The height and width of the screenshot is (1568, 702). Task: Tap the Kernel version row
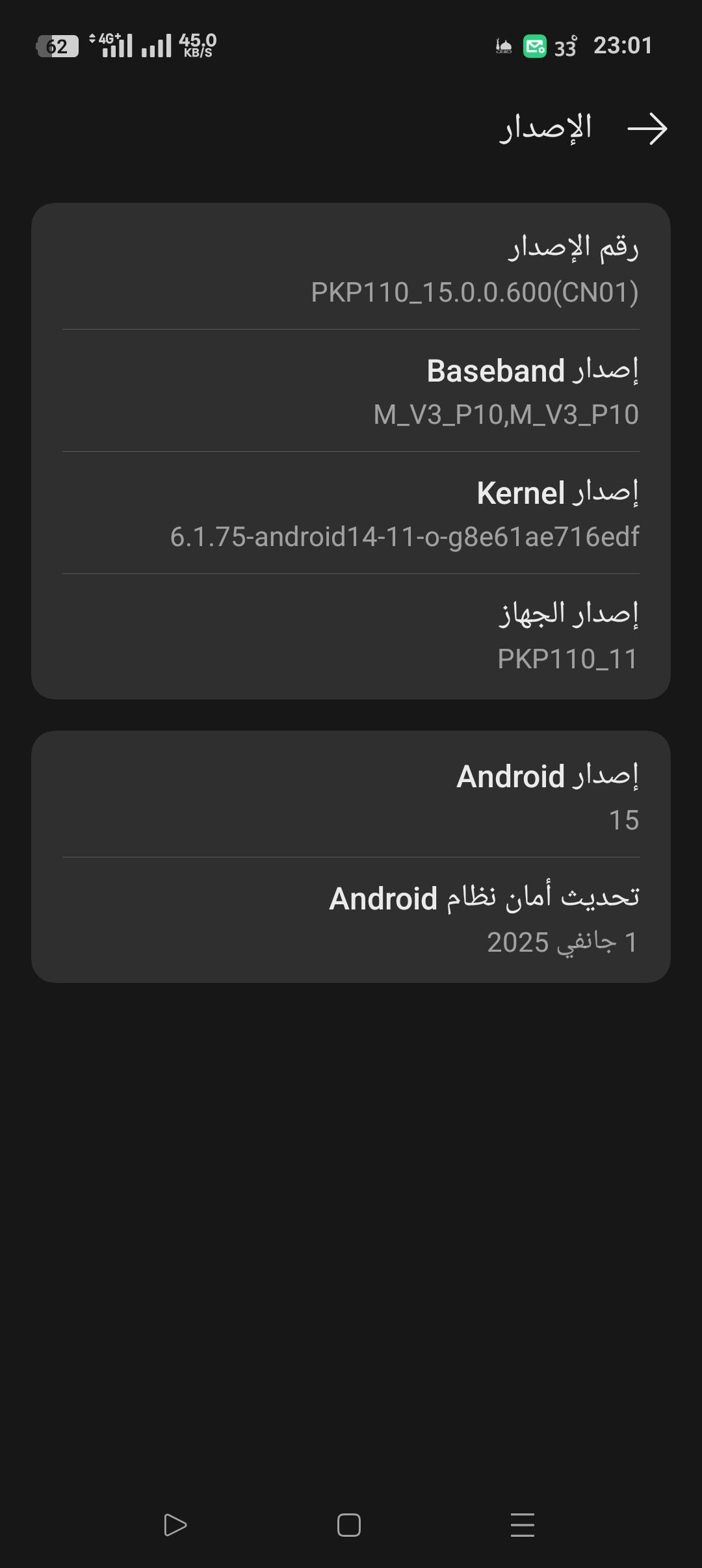[x=351, y=513]
